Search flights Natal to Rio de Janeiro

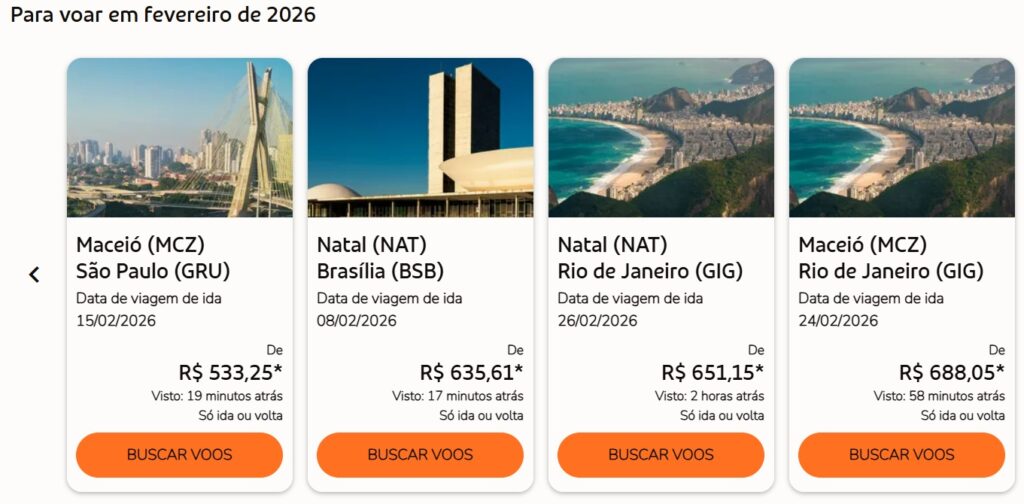point(661,455)
